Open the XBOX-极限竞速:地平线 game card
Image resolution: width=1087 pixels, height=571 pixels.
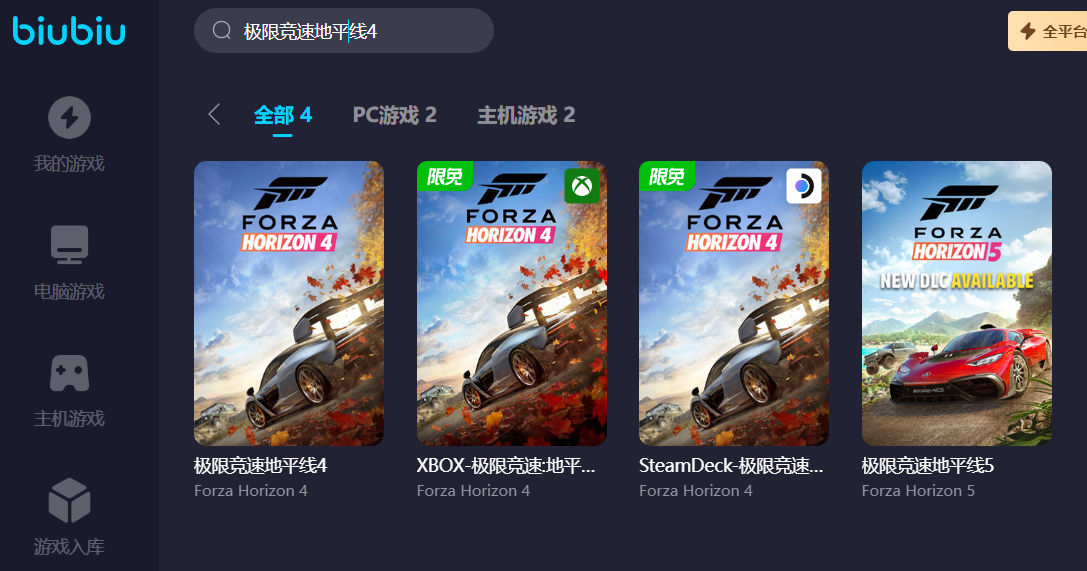pos(511,303)
